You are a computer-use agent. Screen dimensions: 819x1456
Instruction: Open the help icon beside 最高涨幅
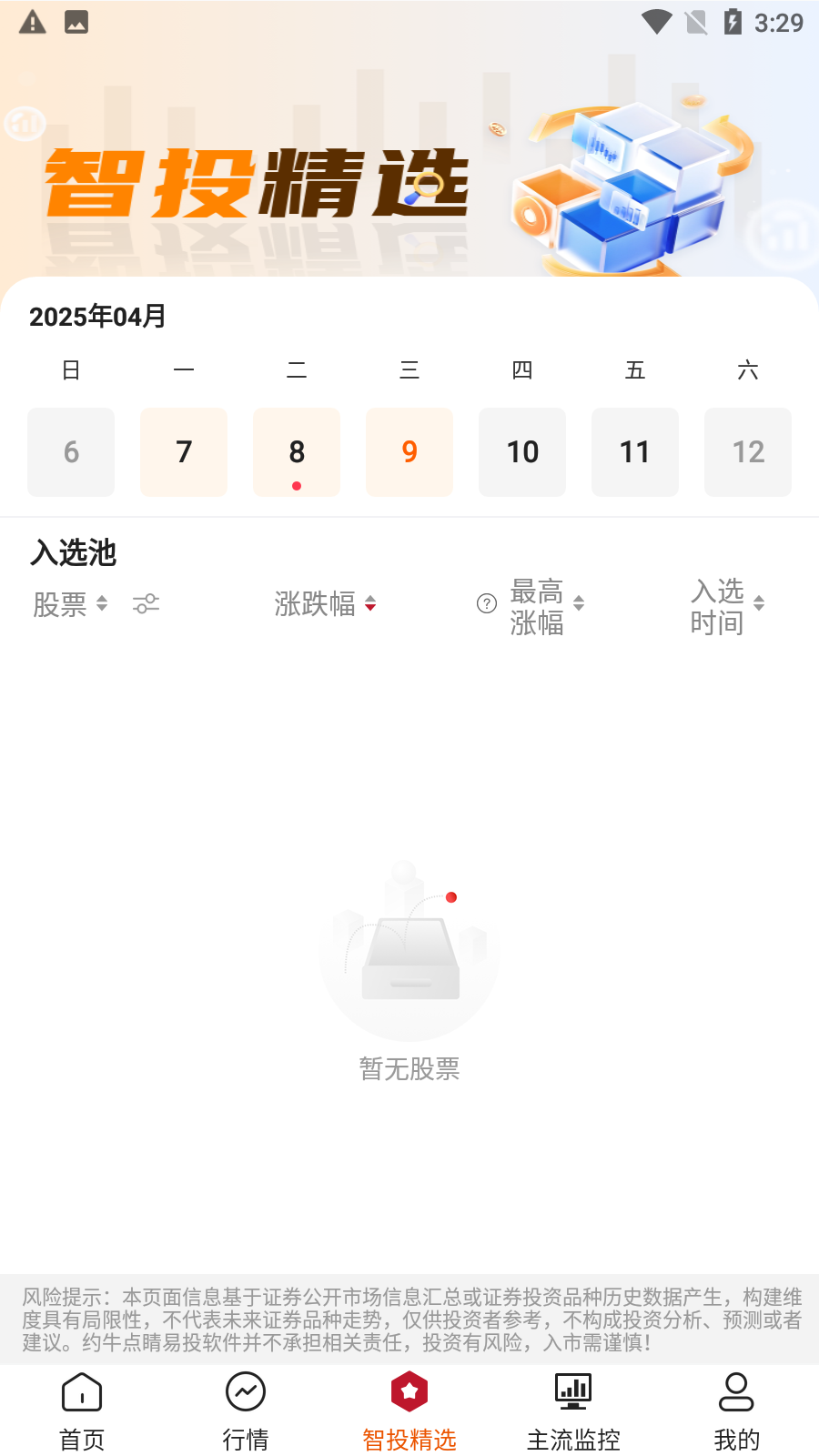pyautogui.click(x=487, y=604)
